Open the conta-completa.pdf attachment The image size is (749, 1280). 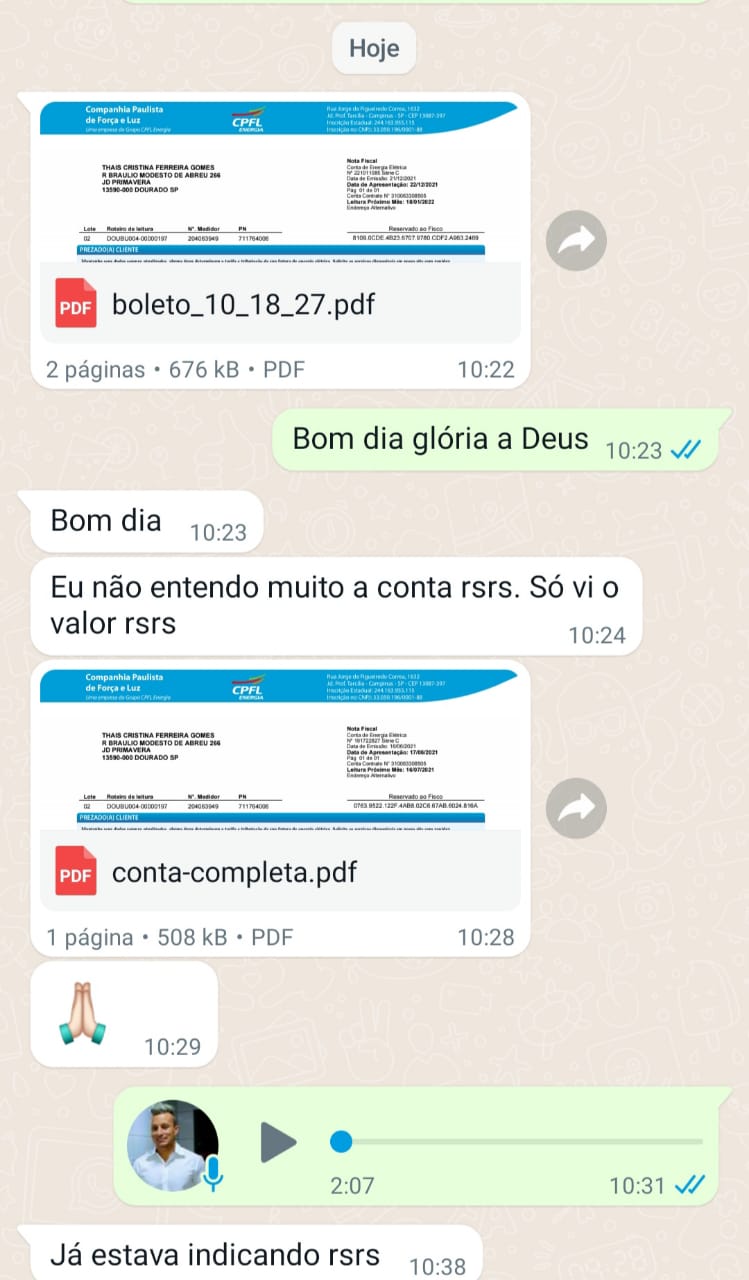[x=279, y=872]
